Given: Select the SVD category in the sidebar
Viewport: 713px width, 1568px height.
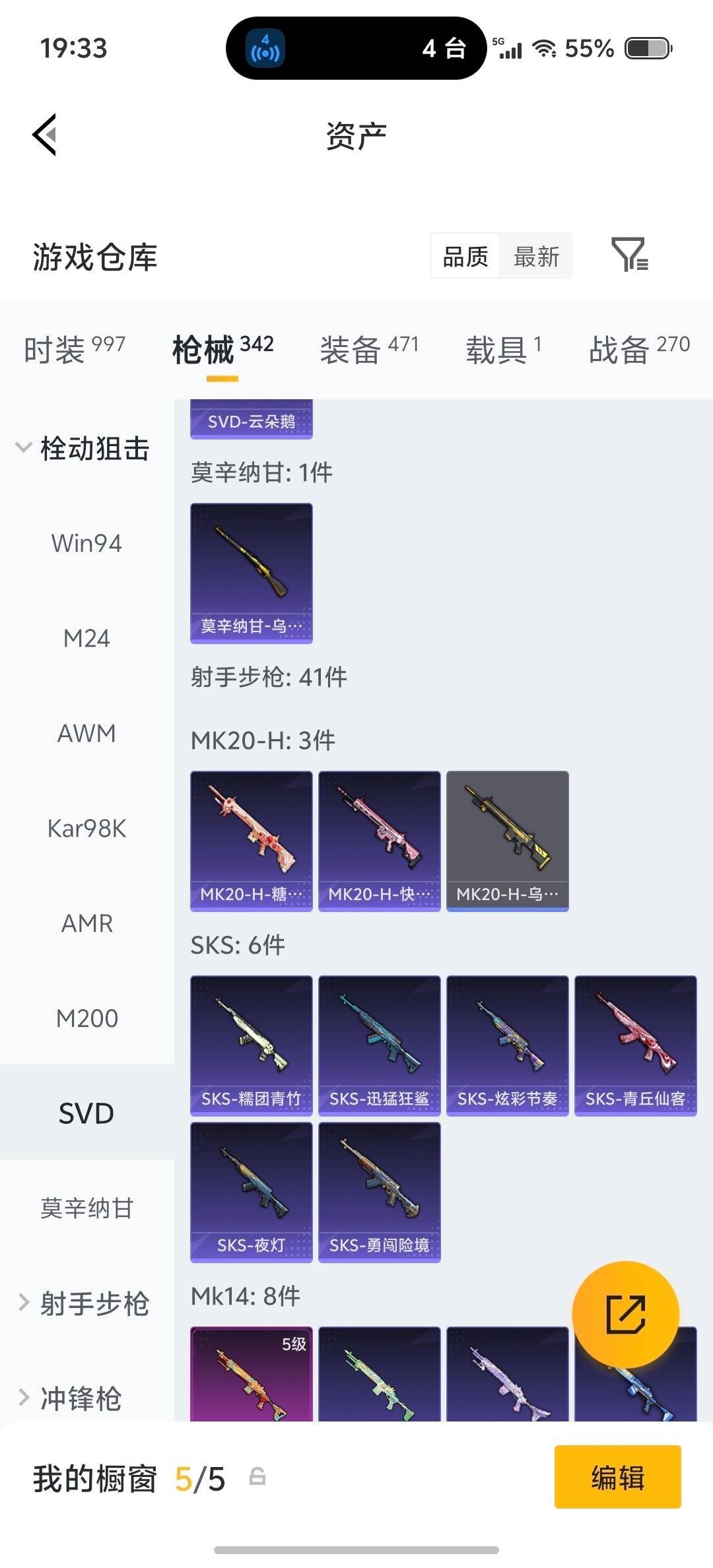Looking at the screenshot, I should [x=86, y=1112].
